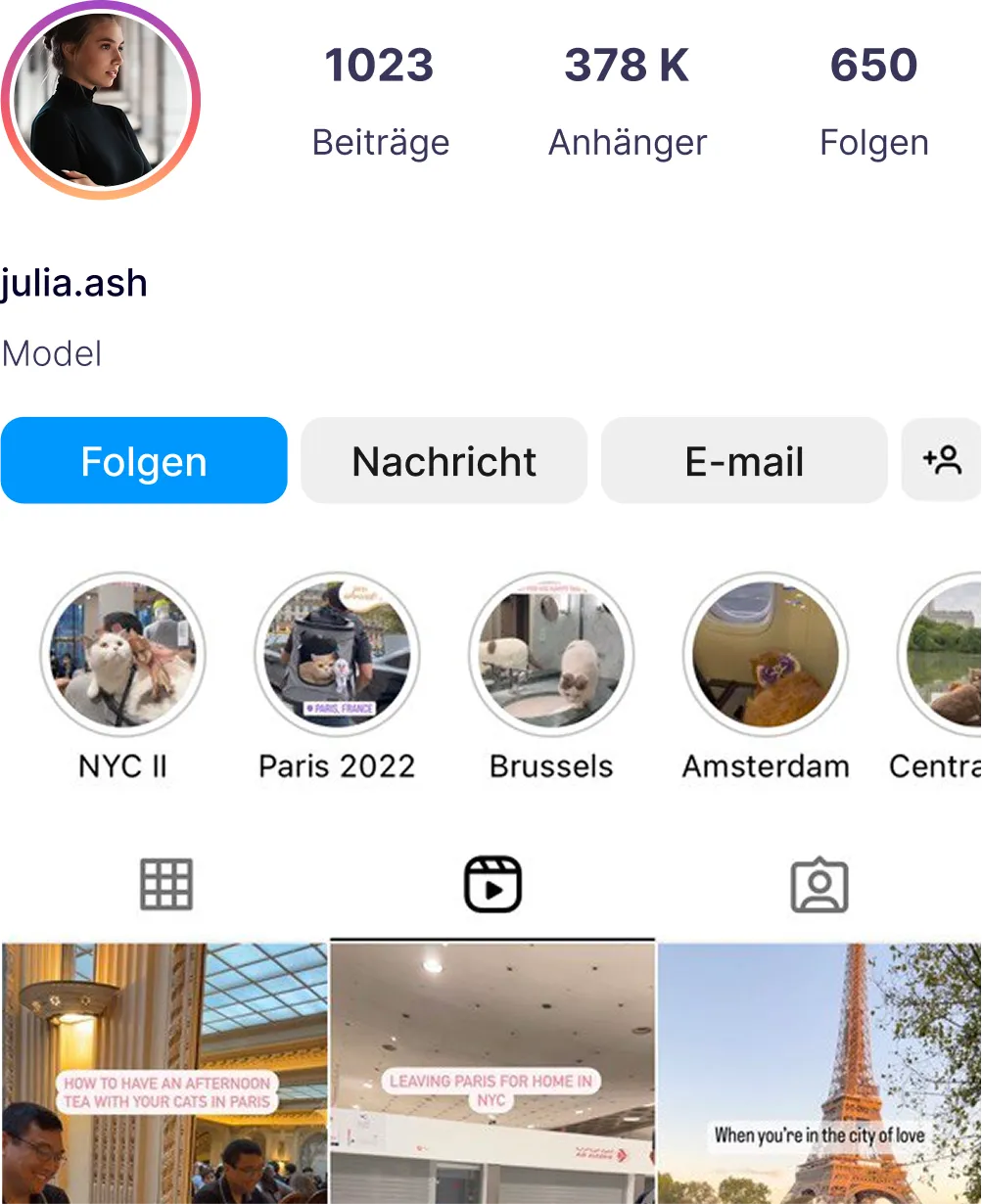
Task: Click the Nachricht button
Action: coord(444,460)
